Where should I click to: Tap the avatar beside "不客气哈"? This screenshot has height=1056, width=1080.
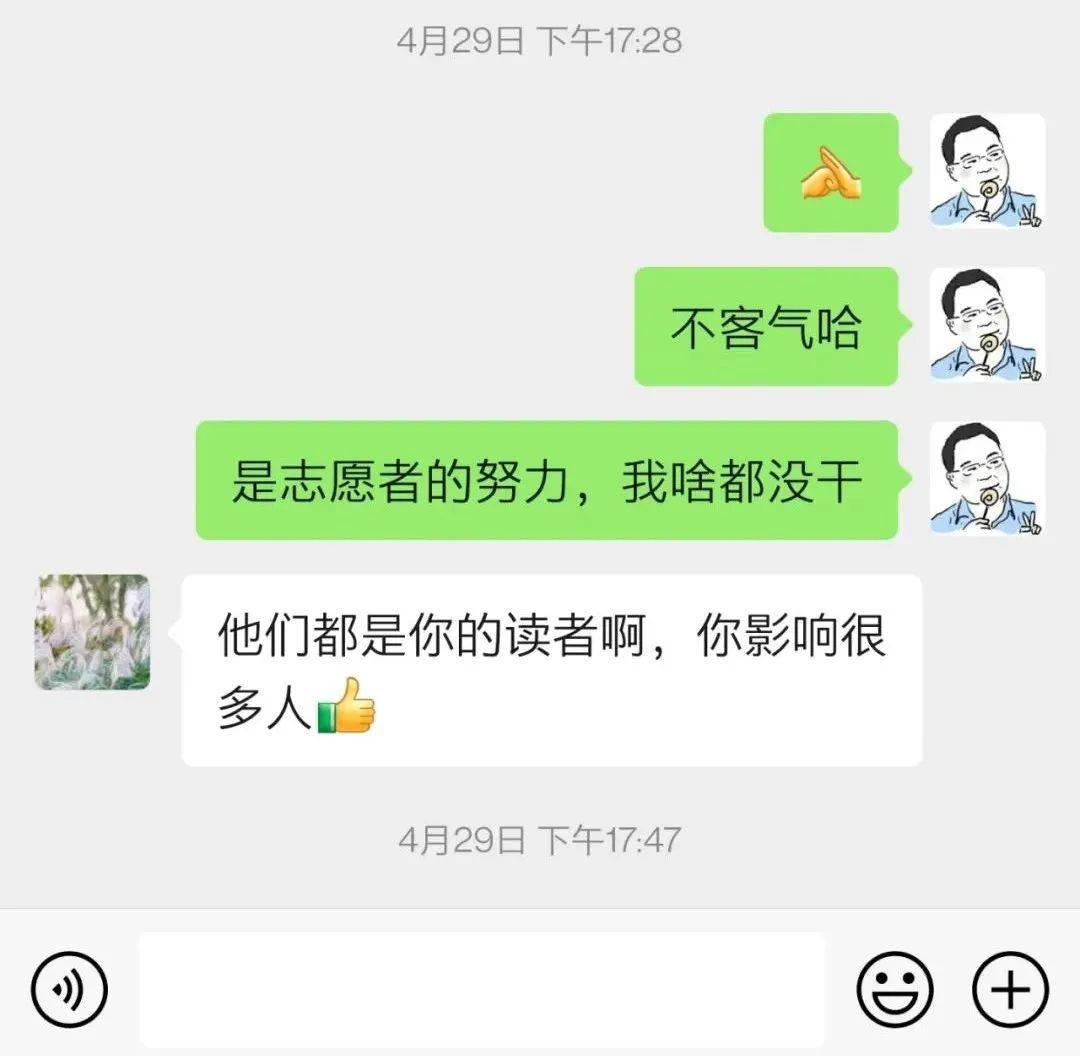click(x=987, y=325)
